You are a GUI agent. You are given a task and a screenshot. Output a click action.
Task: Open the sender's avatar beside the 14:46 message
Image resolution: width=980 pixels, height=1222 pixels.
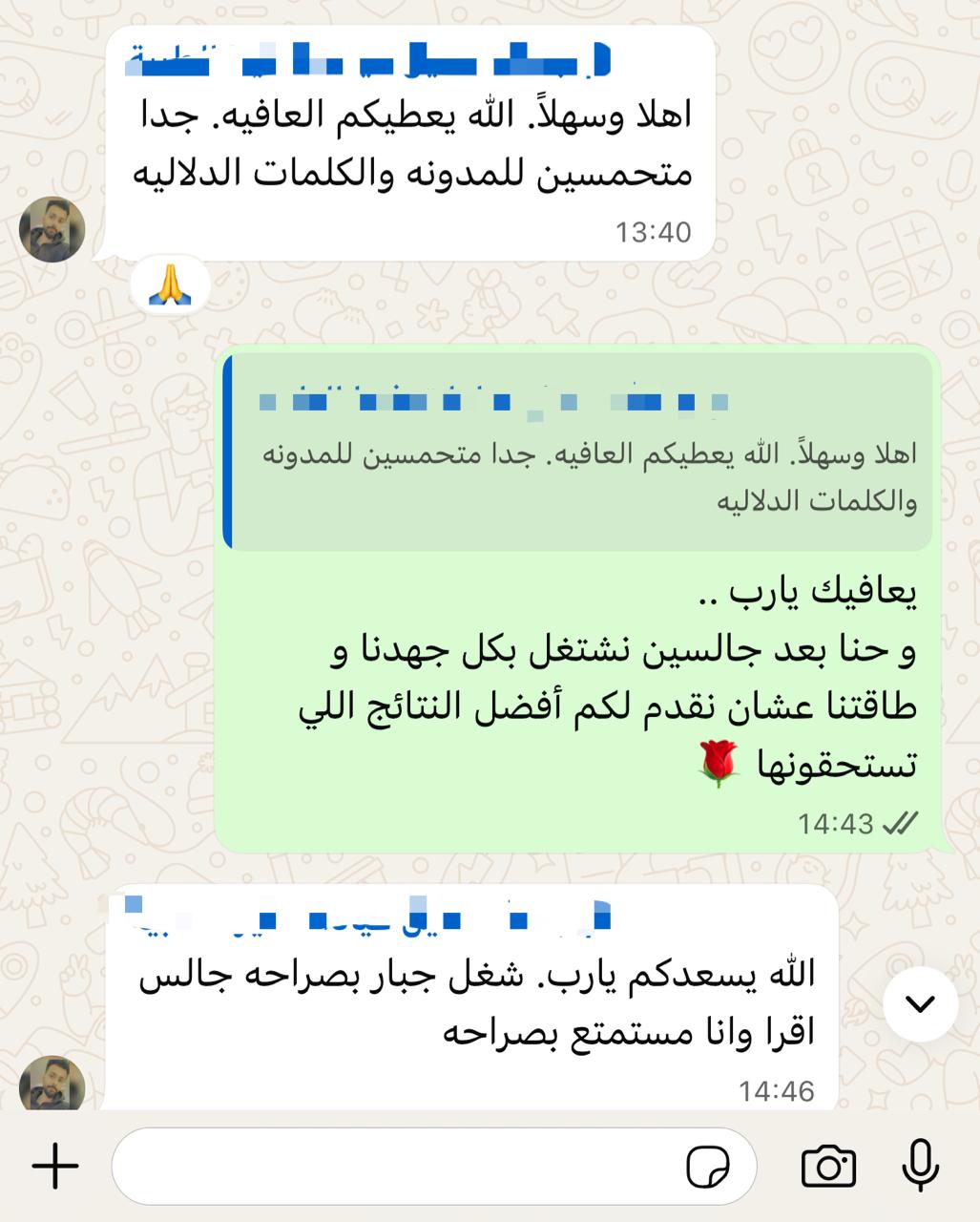[52, 1084]
